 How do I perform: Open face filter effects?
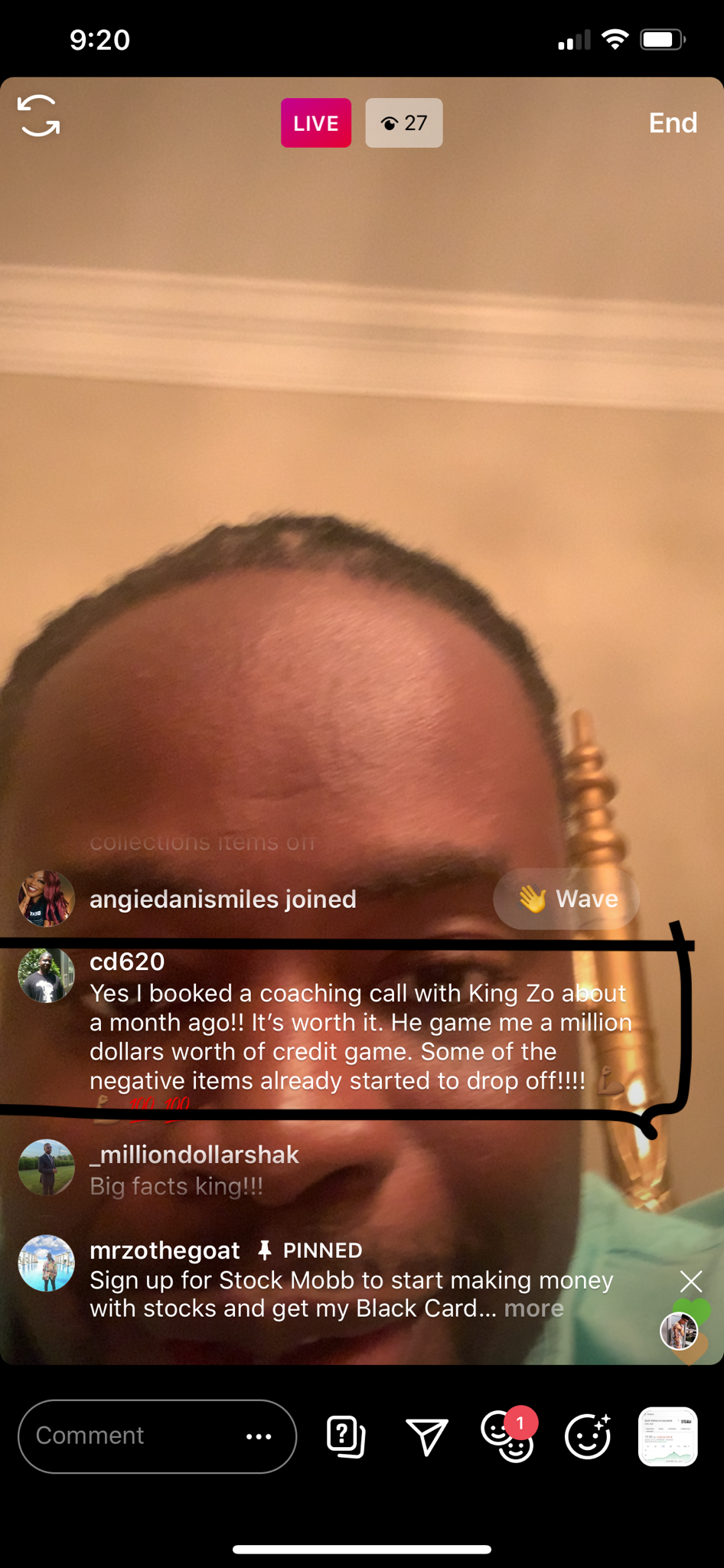coord(587,1436)
